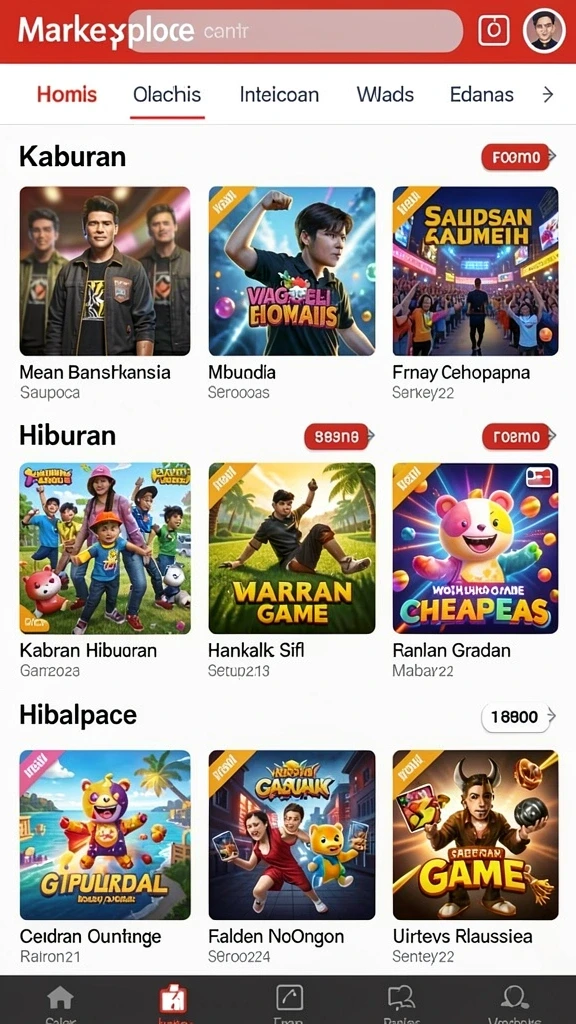
Task: Tap the red button beside Kaburan
Action: [x=519, y=157]
